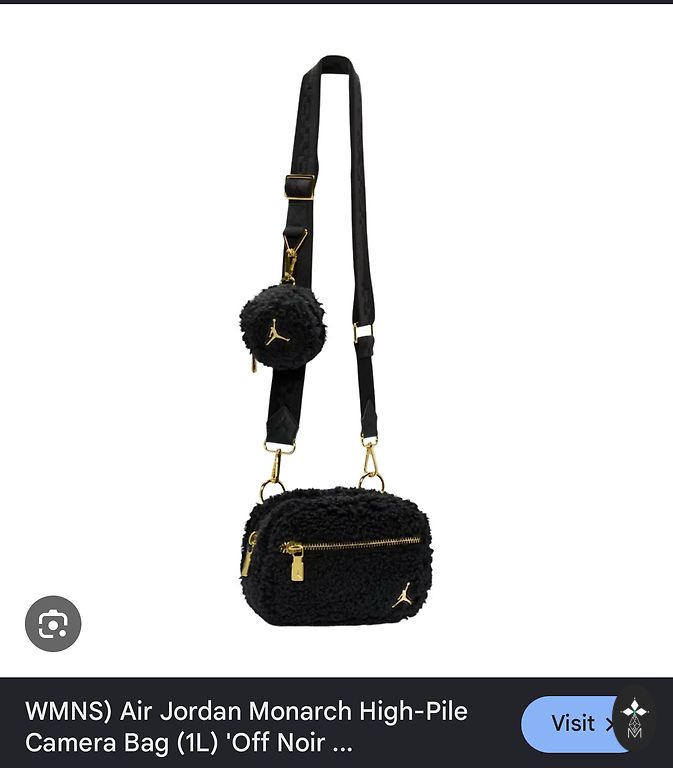Open the Air Jordan Monarch Camera Bag title
The width and height of the screenshot is (673, 768).
[246, 727]
